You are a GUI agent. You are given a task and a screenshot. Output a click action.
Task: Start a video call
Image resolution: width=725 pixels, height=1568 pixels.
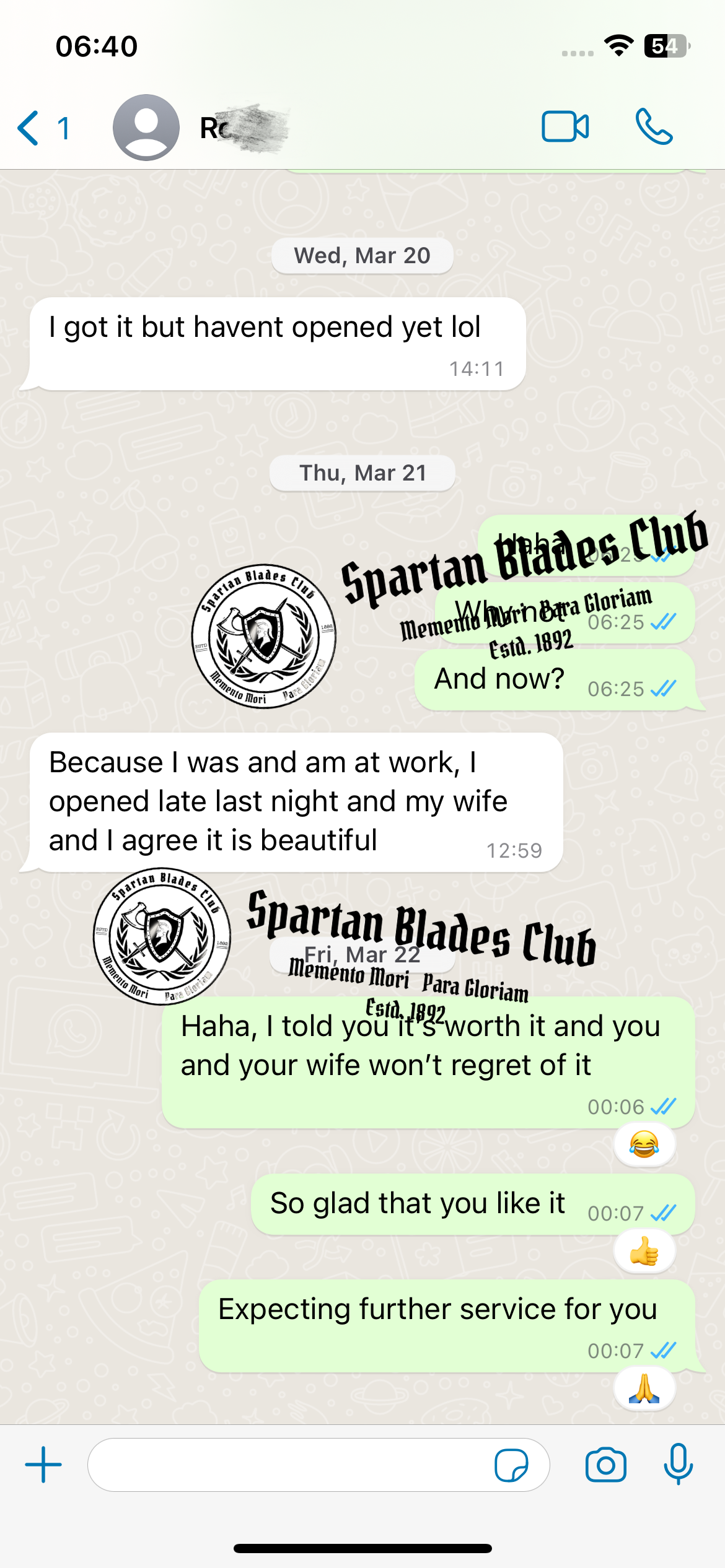[565, 127]
